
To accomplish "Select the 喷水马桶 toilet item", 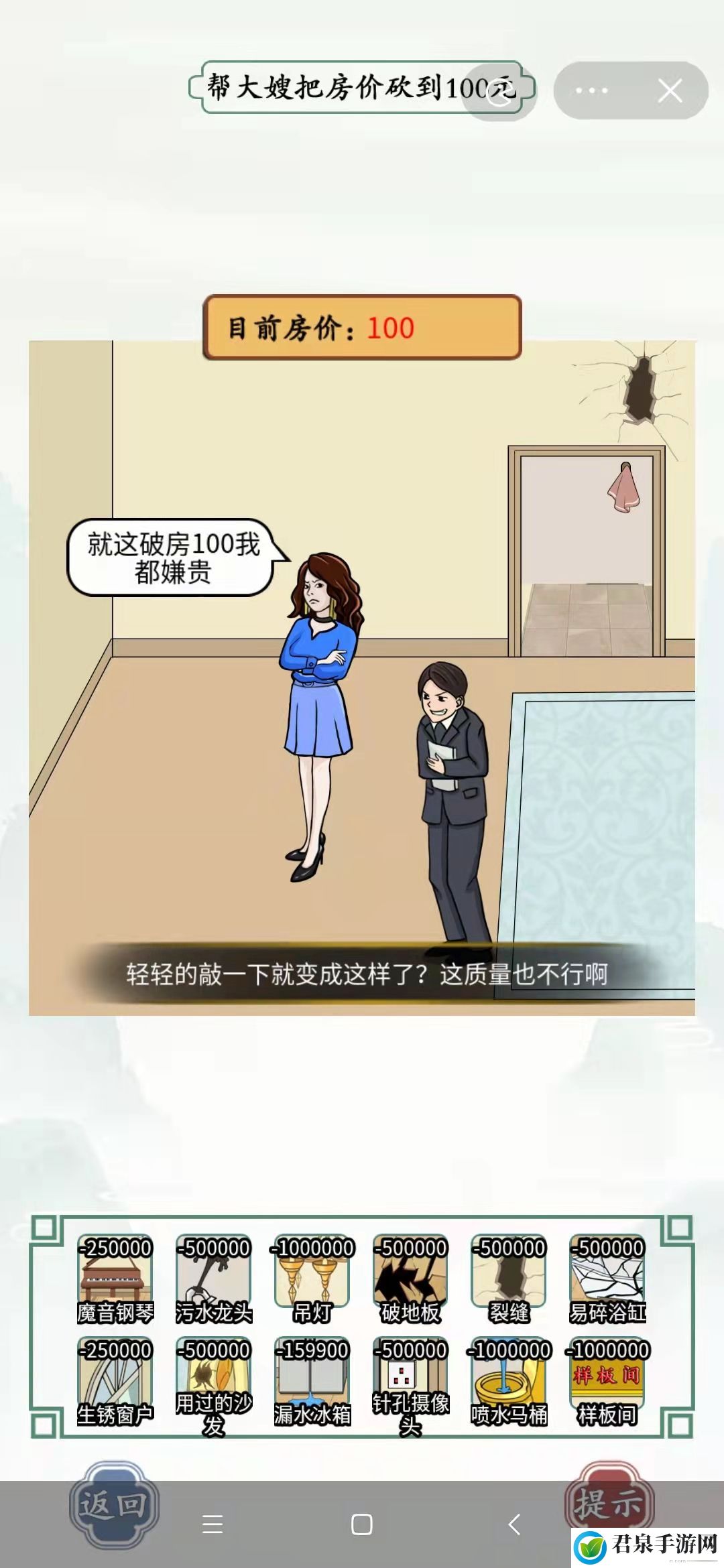I will pyautogui.click(x=509, y=1382).
